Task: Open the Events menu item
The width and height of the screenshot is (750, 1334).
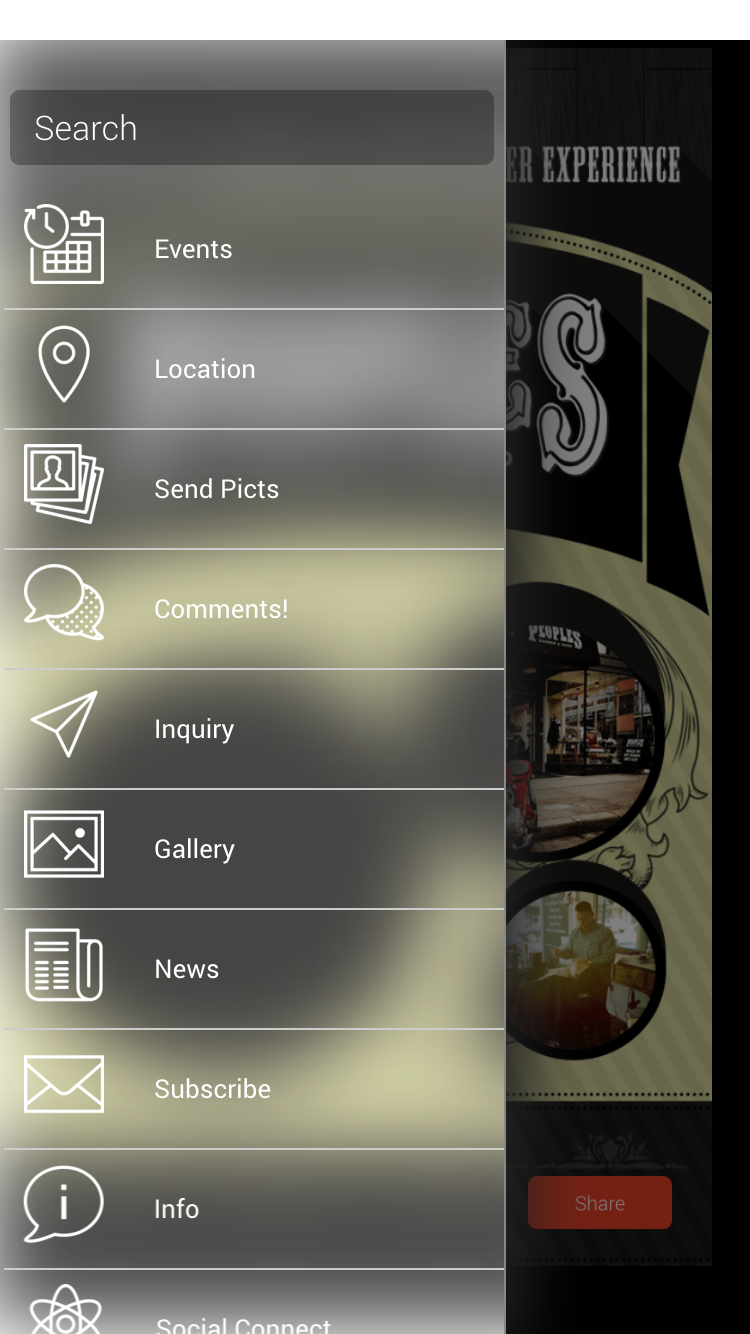Action: (252, 249)
